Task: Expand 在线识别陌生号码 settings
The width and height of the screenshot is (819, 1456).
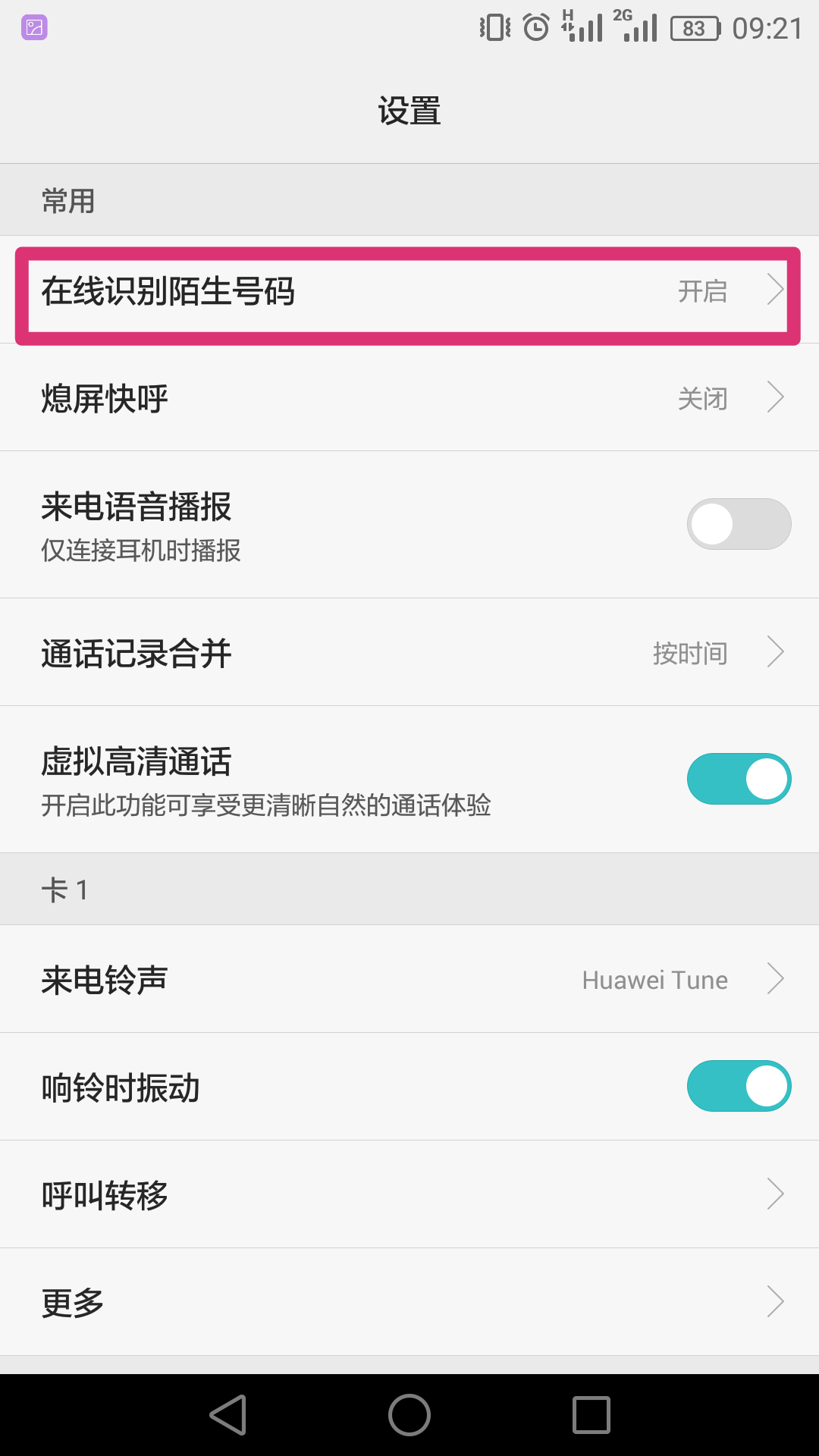Action: pyautogui.click(x=409, y=291)
